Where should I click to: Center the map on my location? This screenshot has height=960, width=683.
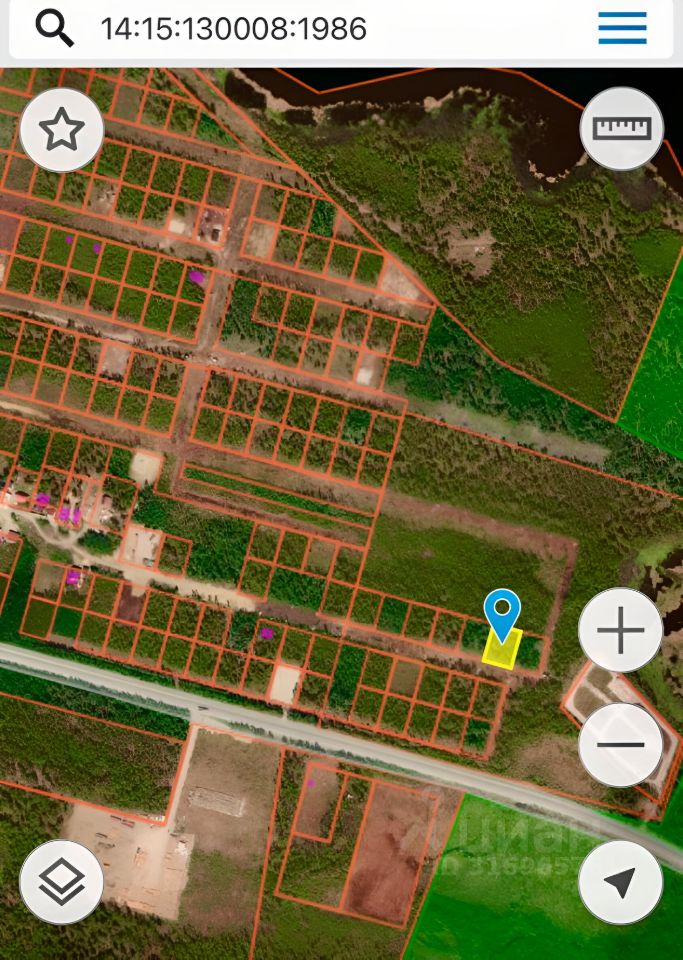[620, 881]
